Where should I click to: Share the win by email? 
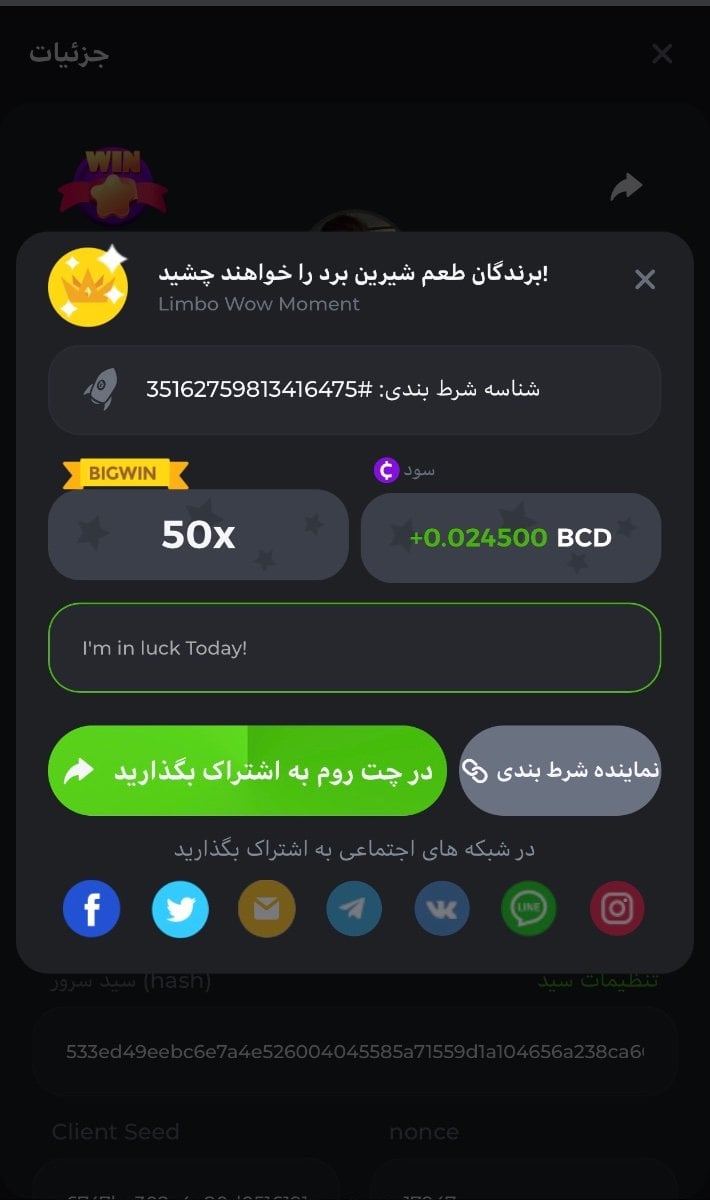coord(267,909)
